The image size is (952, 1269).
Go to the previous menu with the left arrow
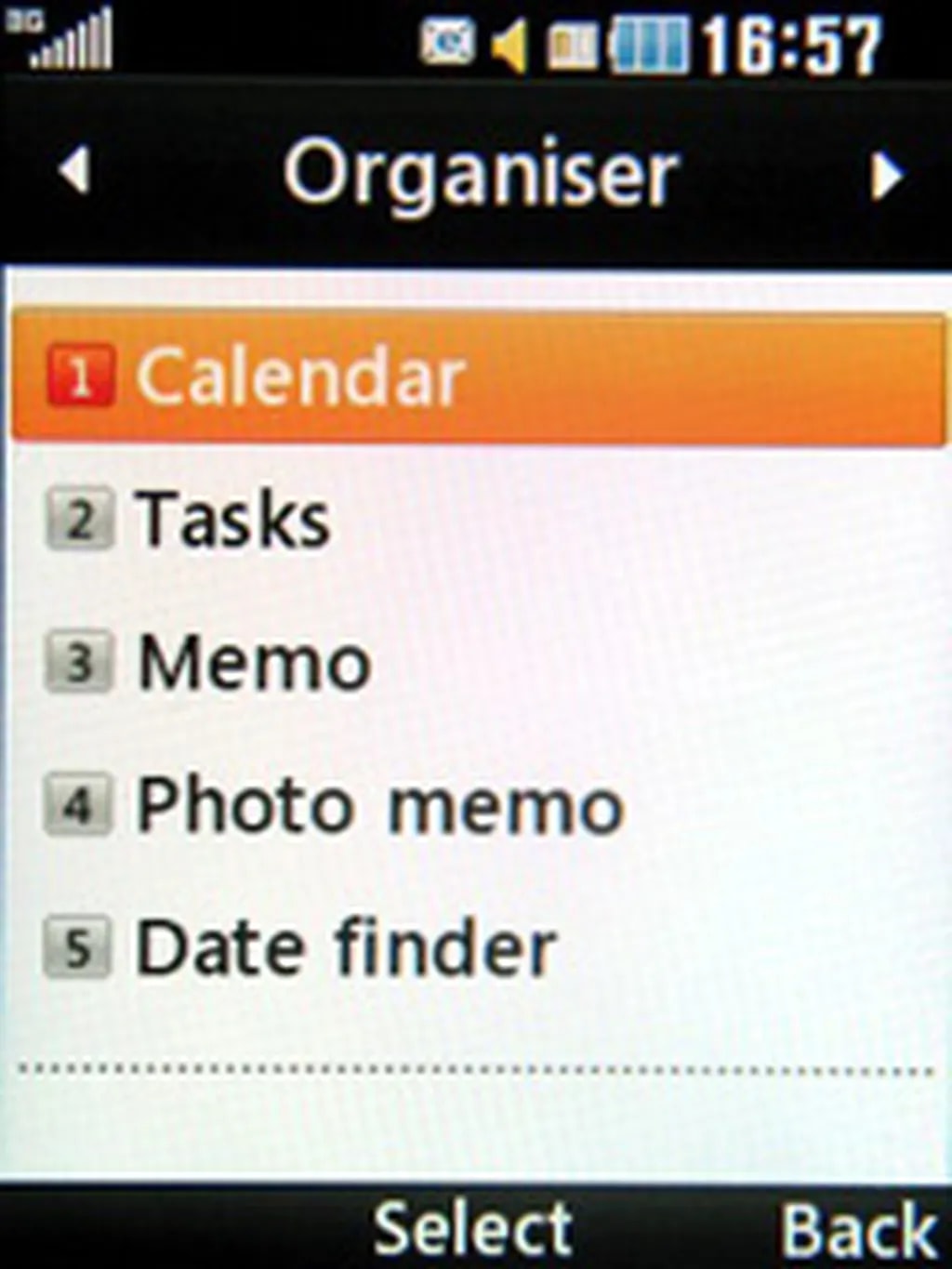(74, 173)
